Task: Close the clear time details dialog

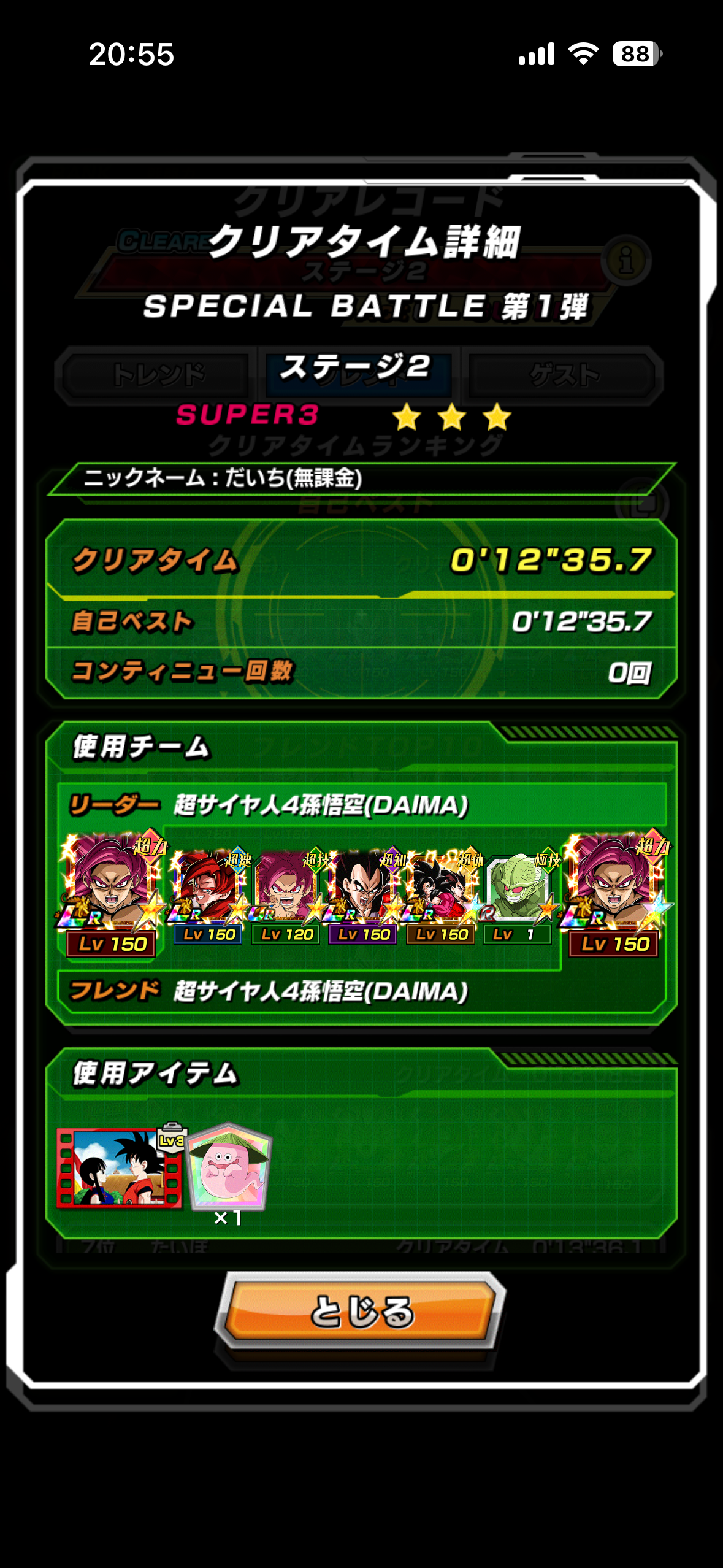Action: click(x=361, y=1312)
